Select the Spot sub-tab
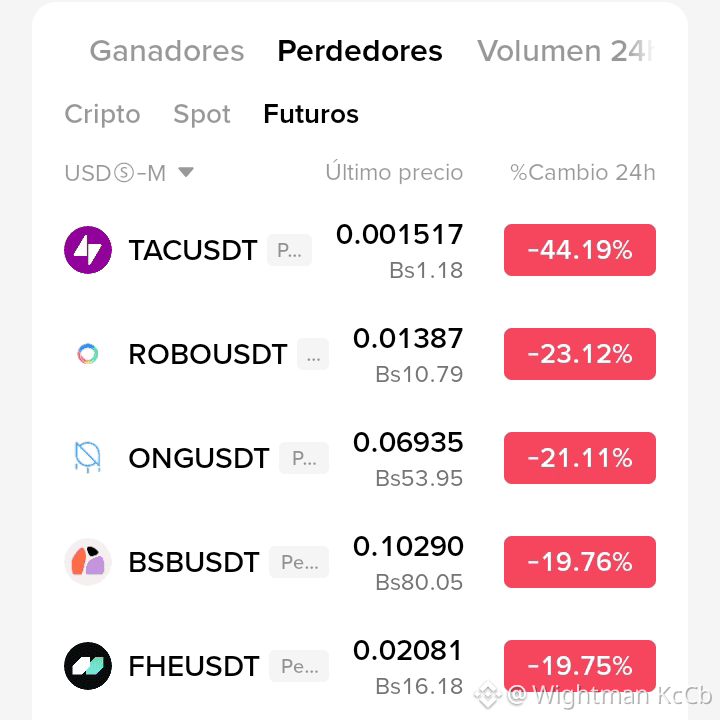 pos(202,114)
